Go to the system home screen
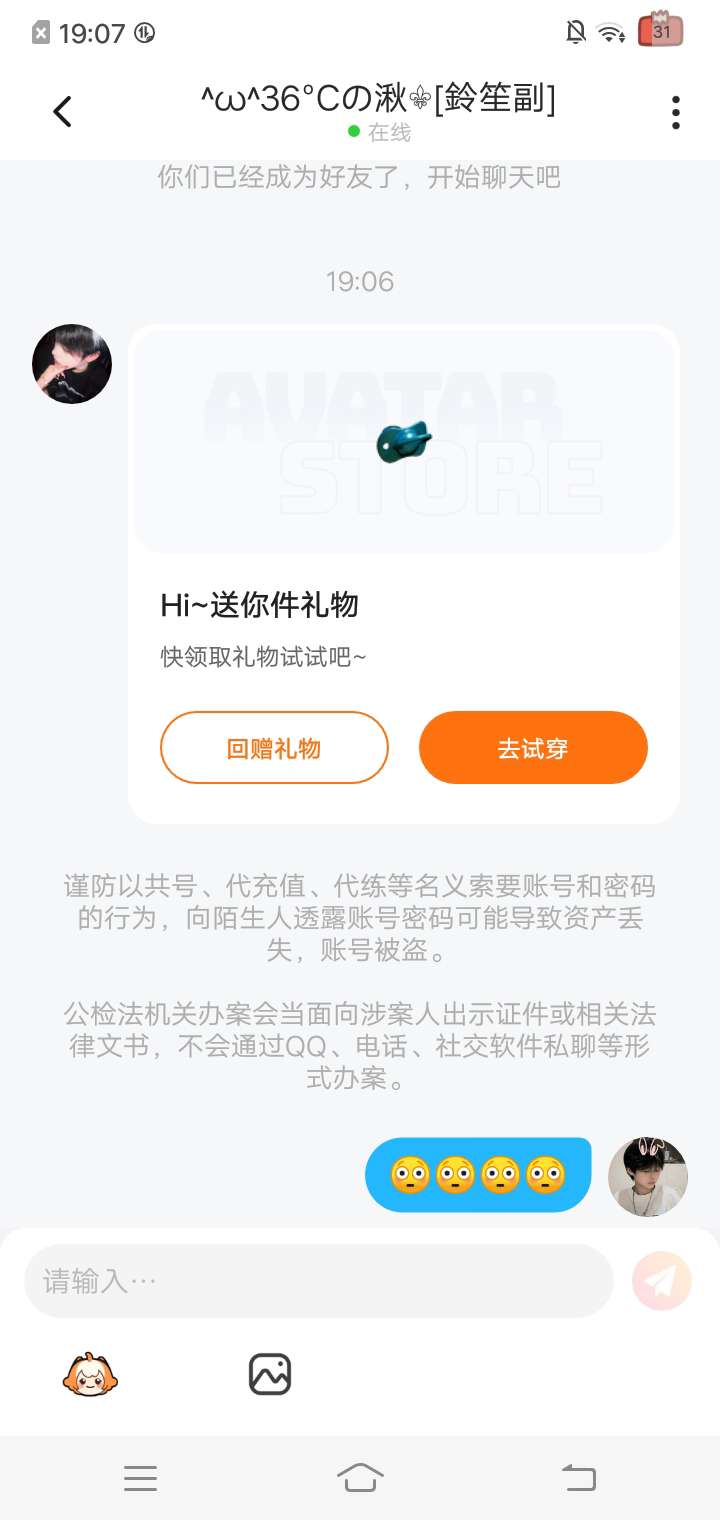 click(x=360, y=1477)
